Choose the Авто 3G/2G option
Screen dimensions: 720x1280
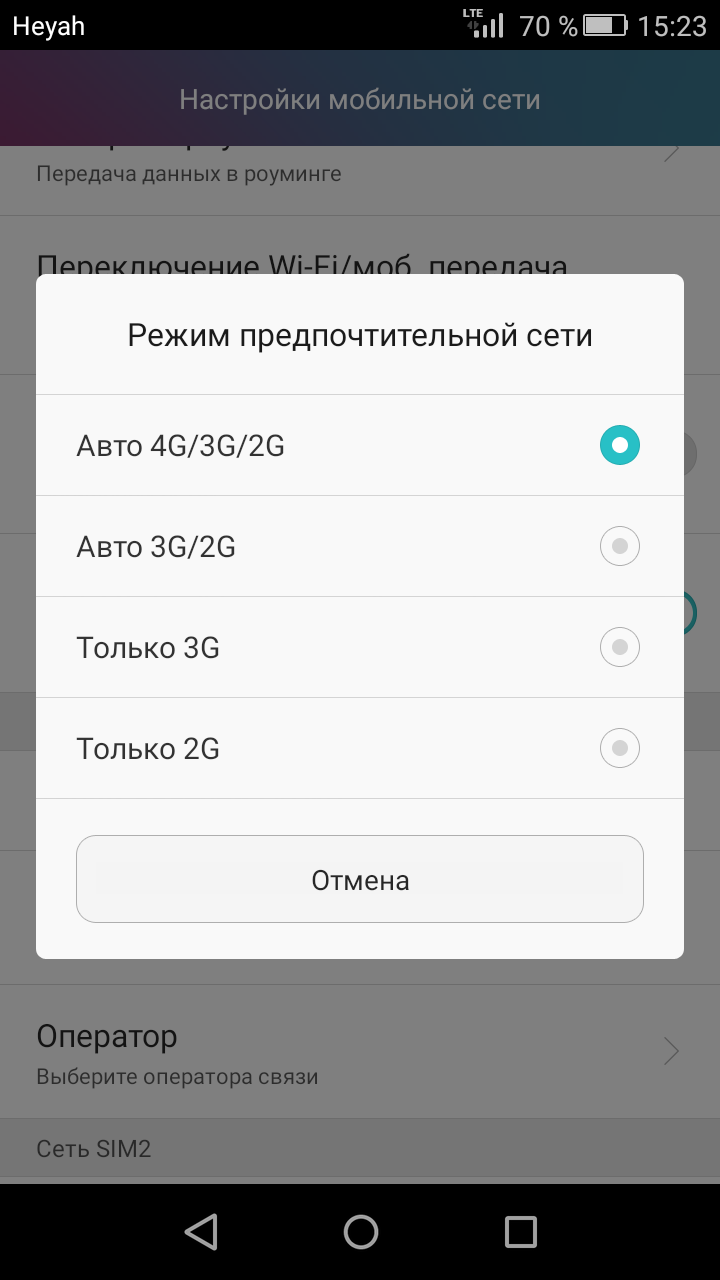pyautogui.click(x=359, y=546)
